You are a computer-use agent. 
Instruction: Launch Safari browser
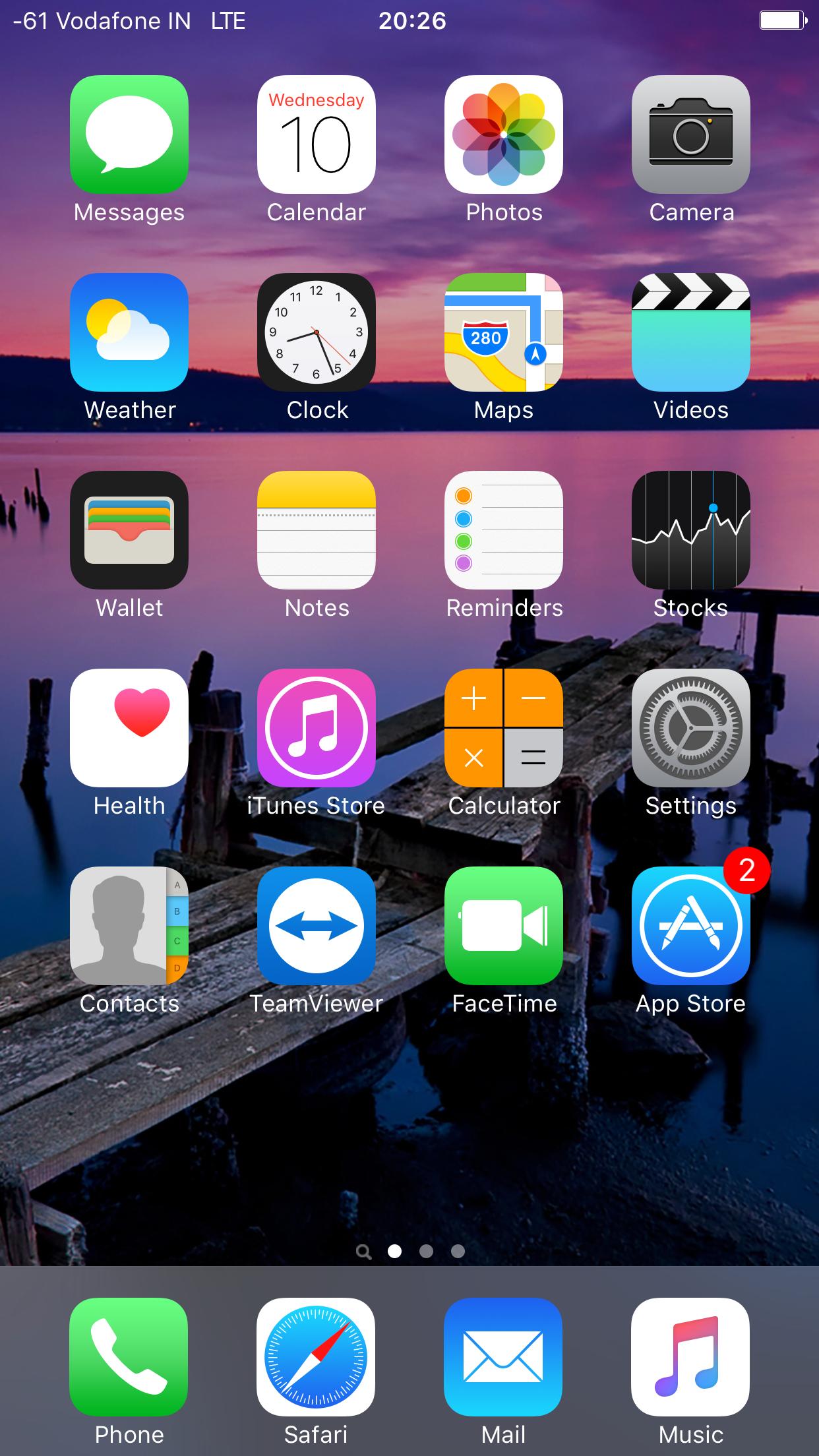(316, 1357)
